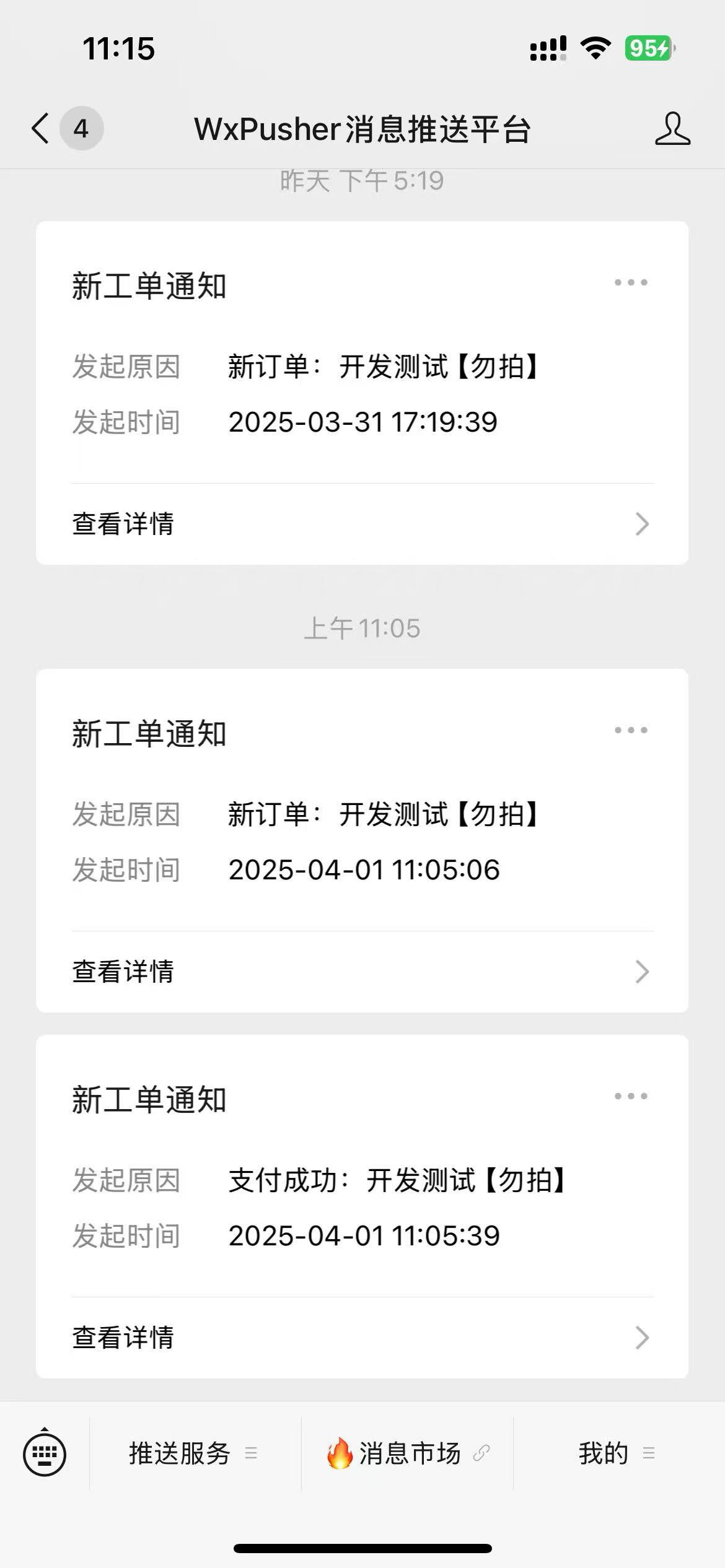Tap the Wi-Fi status icon
Screen dimensions: 725x1568
(x=595, y=46)
